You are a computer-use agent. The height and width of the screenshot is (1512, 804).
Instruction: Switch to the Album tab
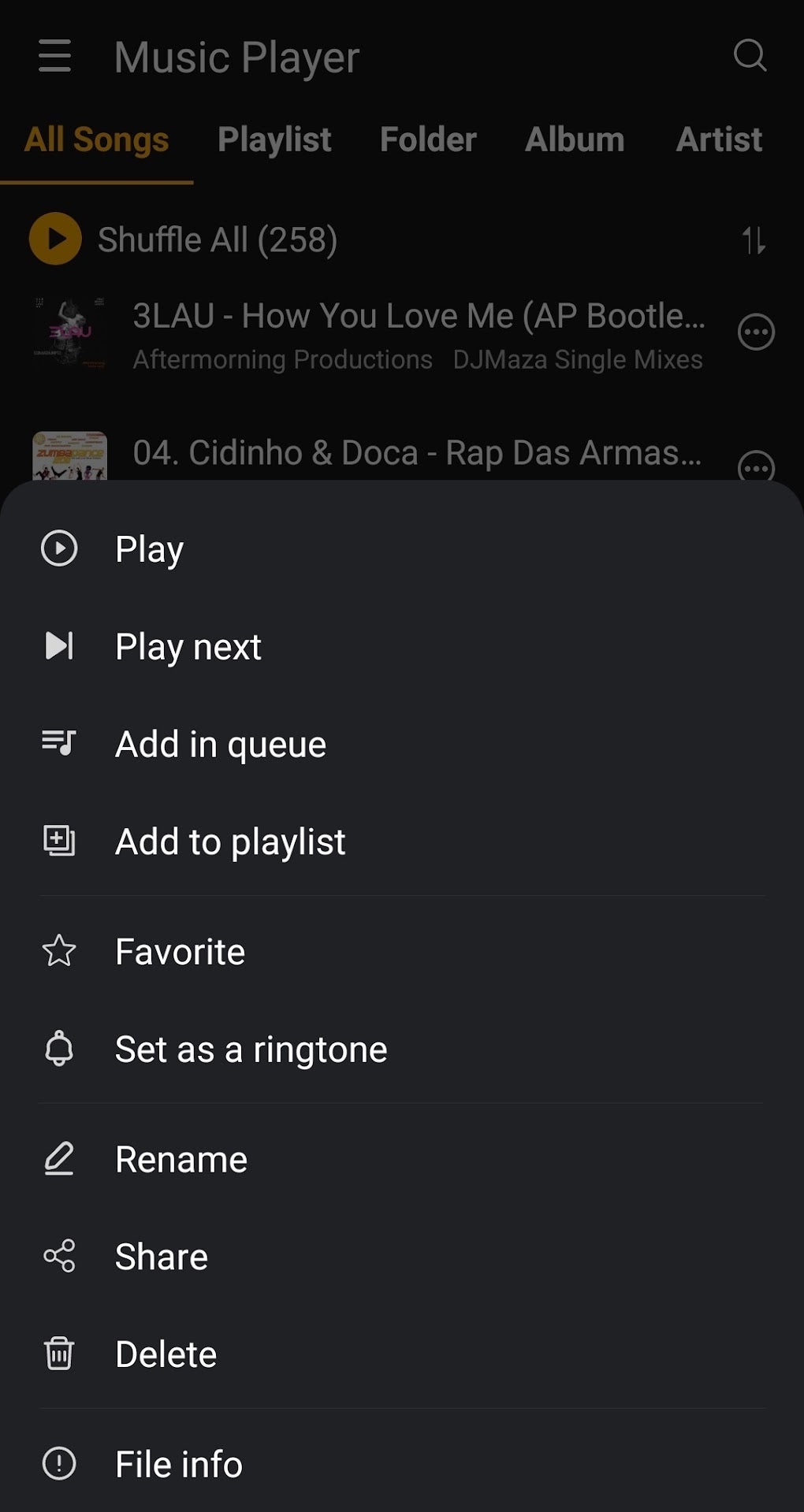575,139
